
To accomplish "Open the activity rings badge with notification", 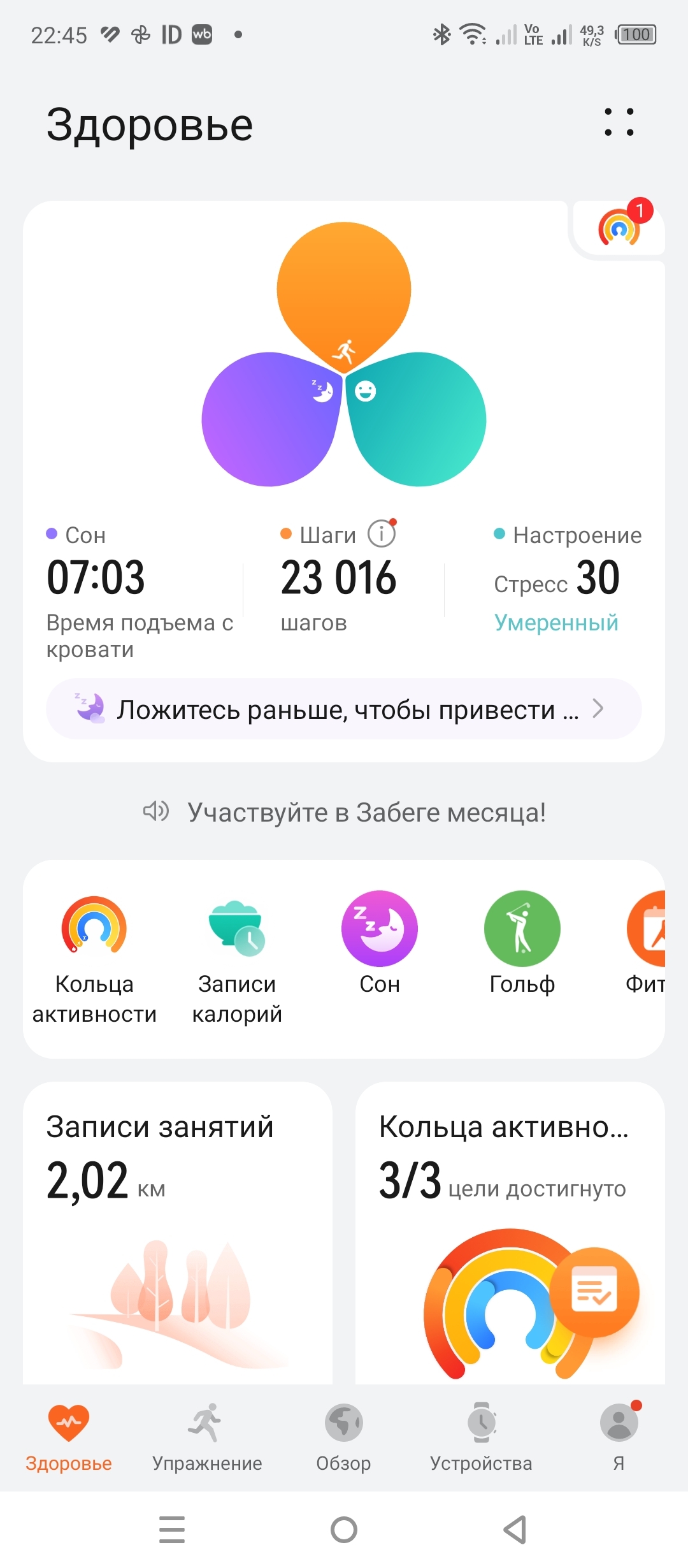I will [x=619, y=229].
